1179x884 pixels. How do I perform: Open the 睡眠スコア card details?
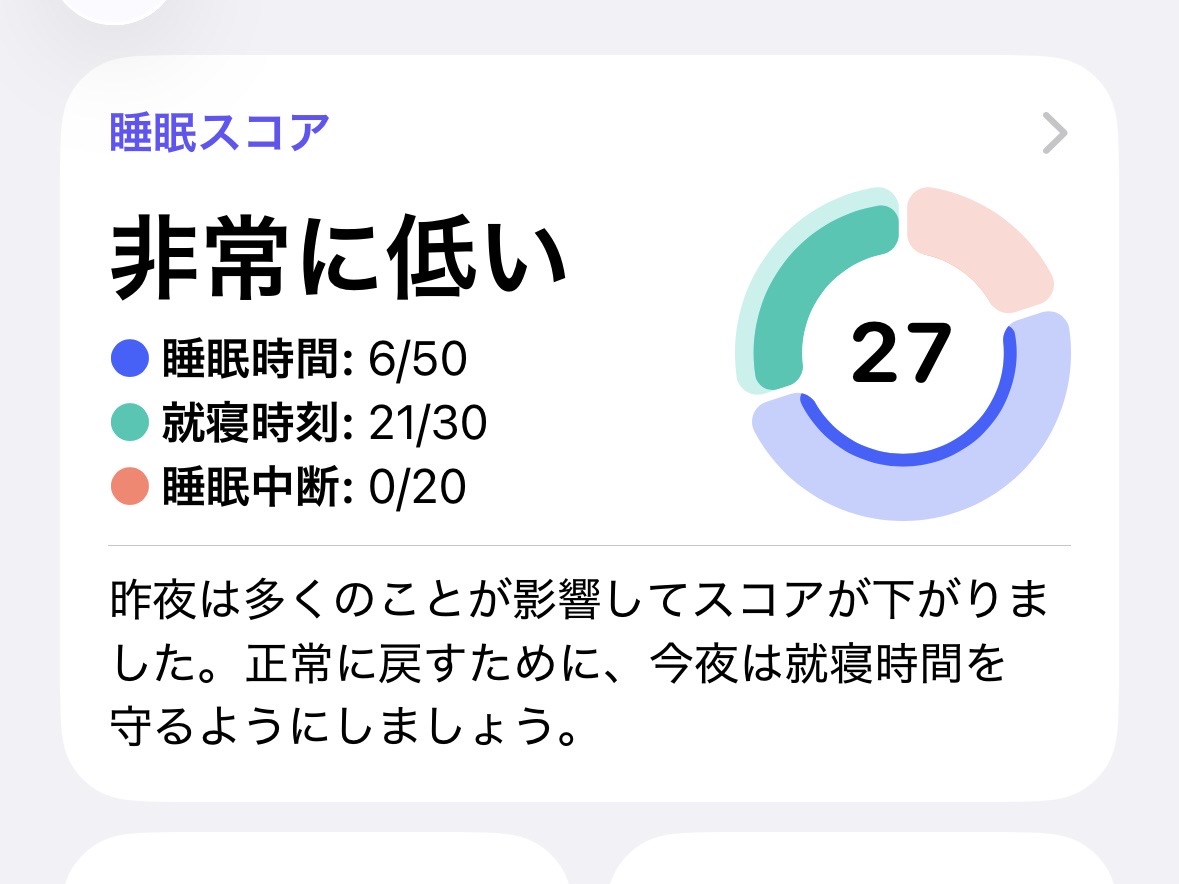[1055, 134]
